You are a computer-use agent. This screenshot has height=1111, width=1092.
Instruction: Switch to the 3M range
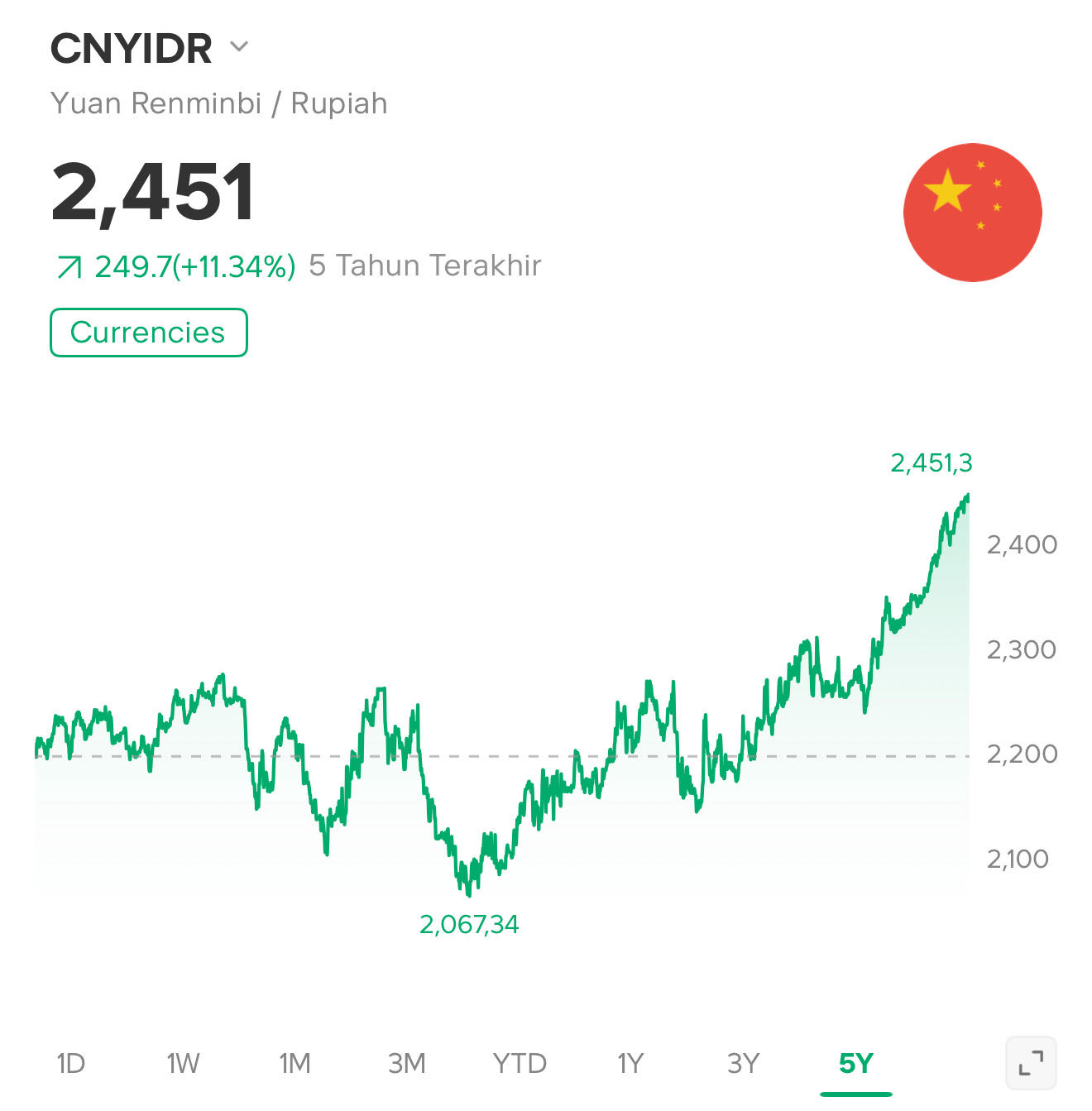pyautogui.click(x=407, y=1063)
